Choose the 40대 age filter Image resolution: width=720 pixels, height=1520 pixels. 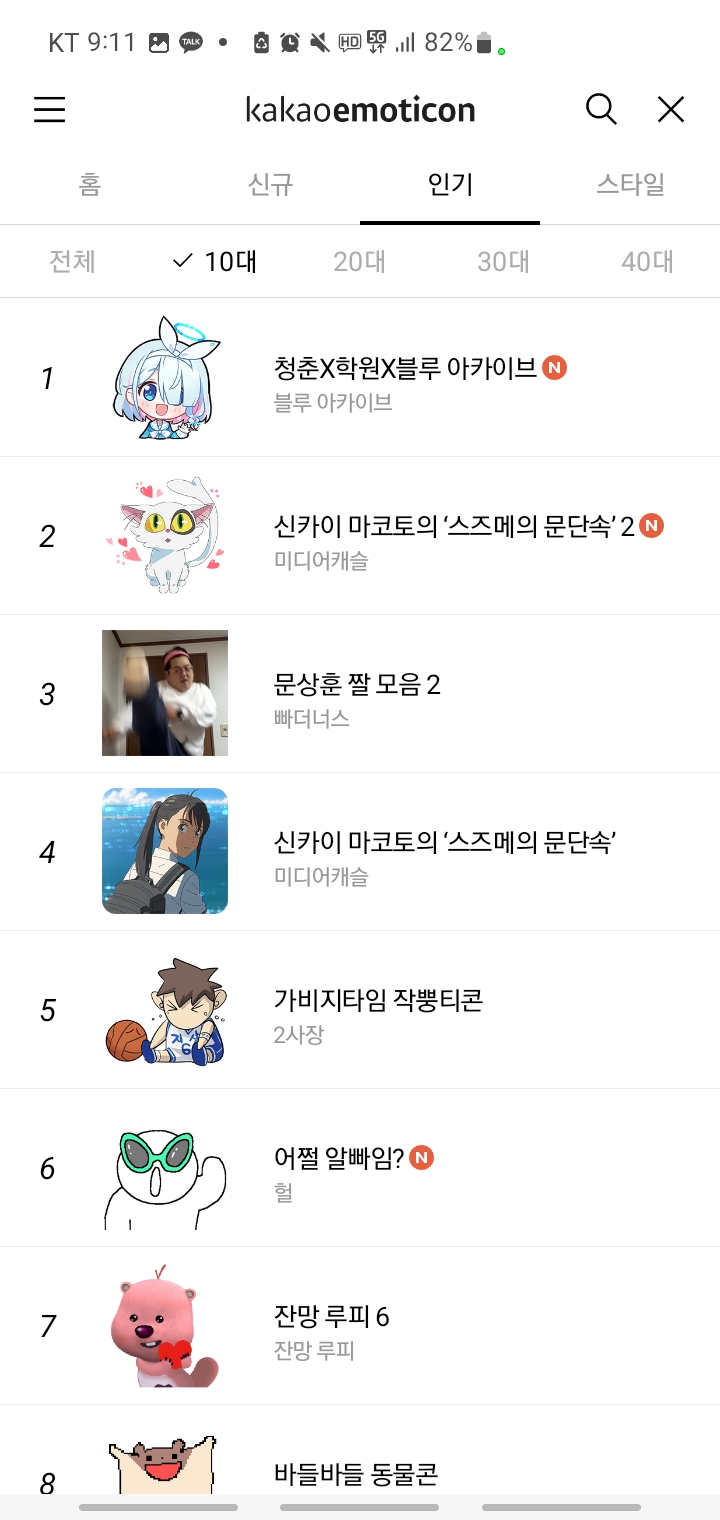(647, 262)
